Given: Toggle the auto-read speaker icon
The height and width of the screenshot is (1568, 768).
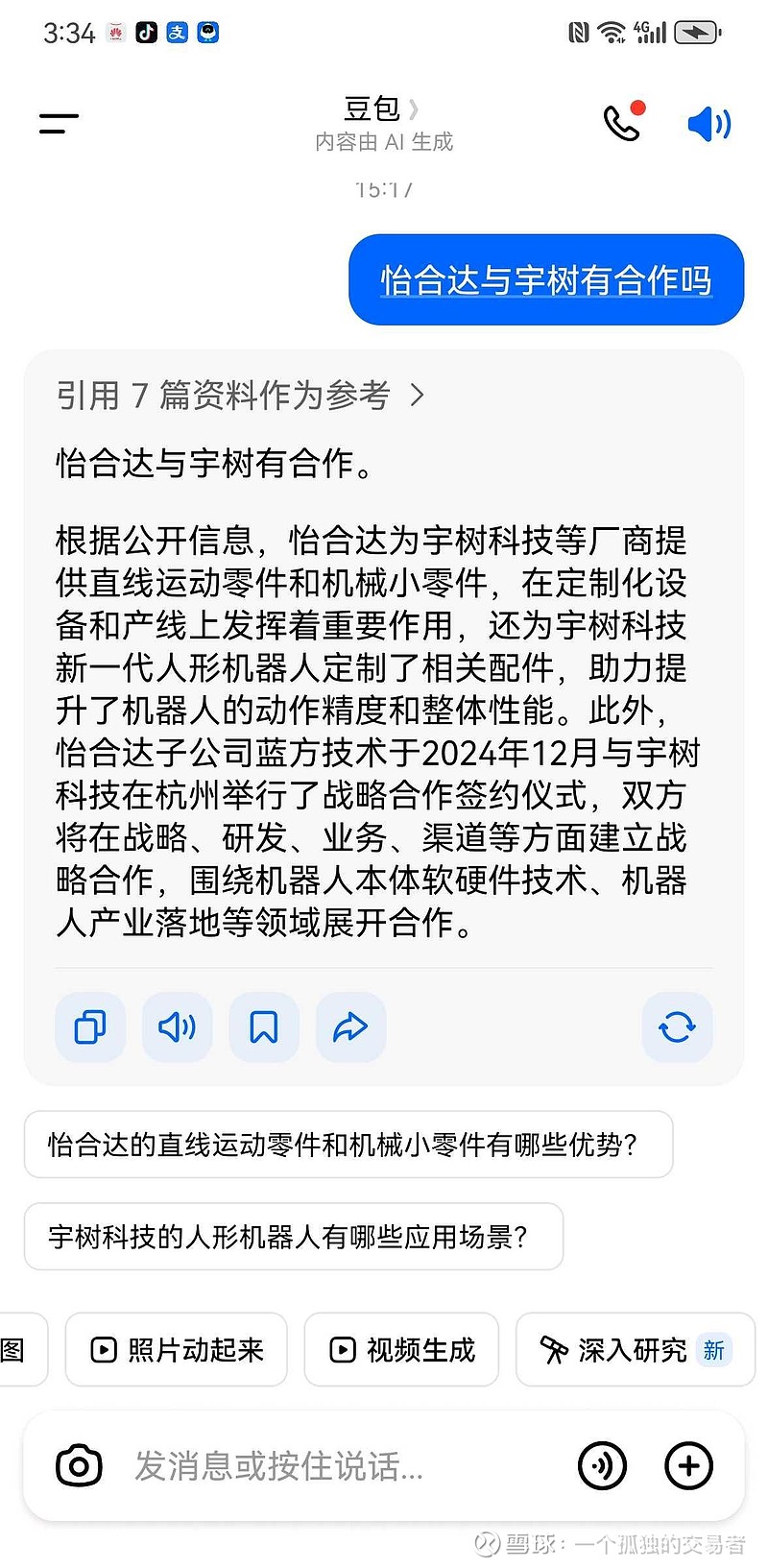Looking at the screenshot, I should [709, 124].
